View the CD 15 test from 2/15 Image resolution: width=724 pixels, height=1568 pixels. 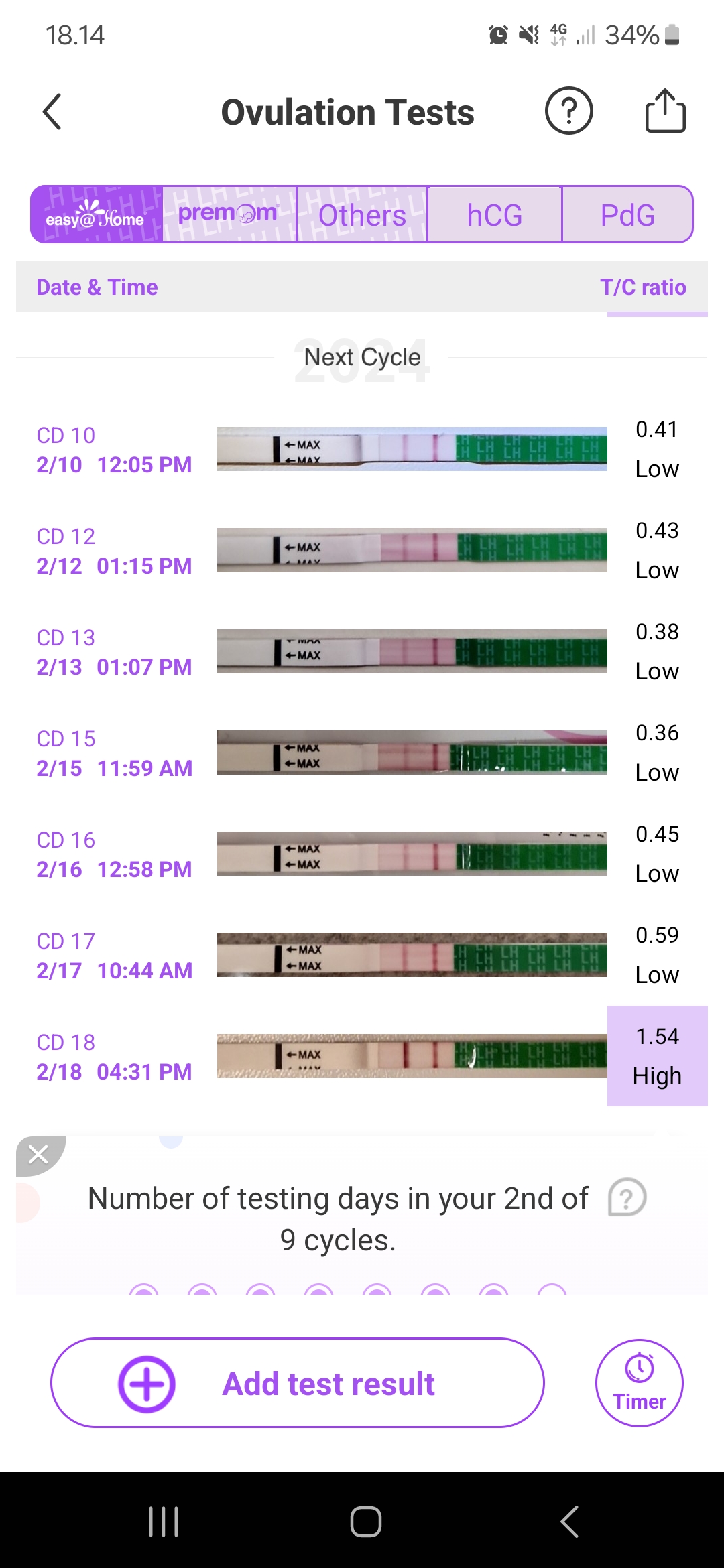point(362,753)
